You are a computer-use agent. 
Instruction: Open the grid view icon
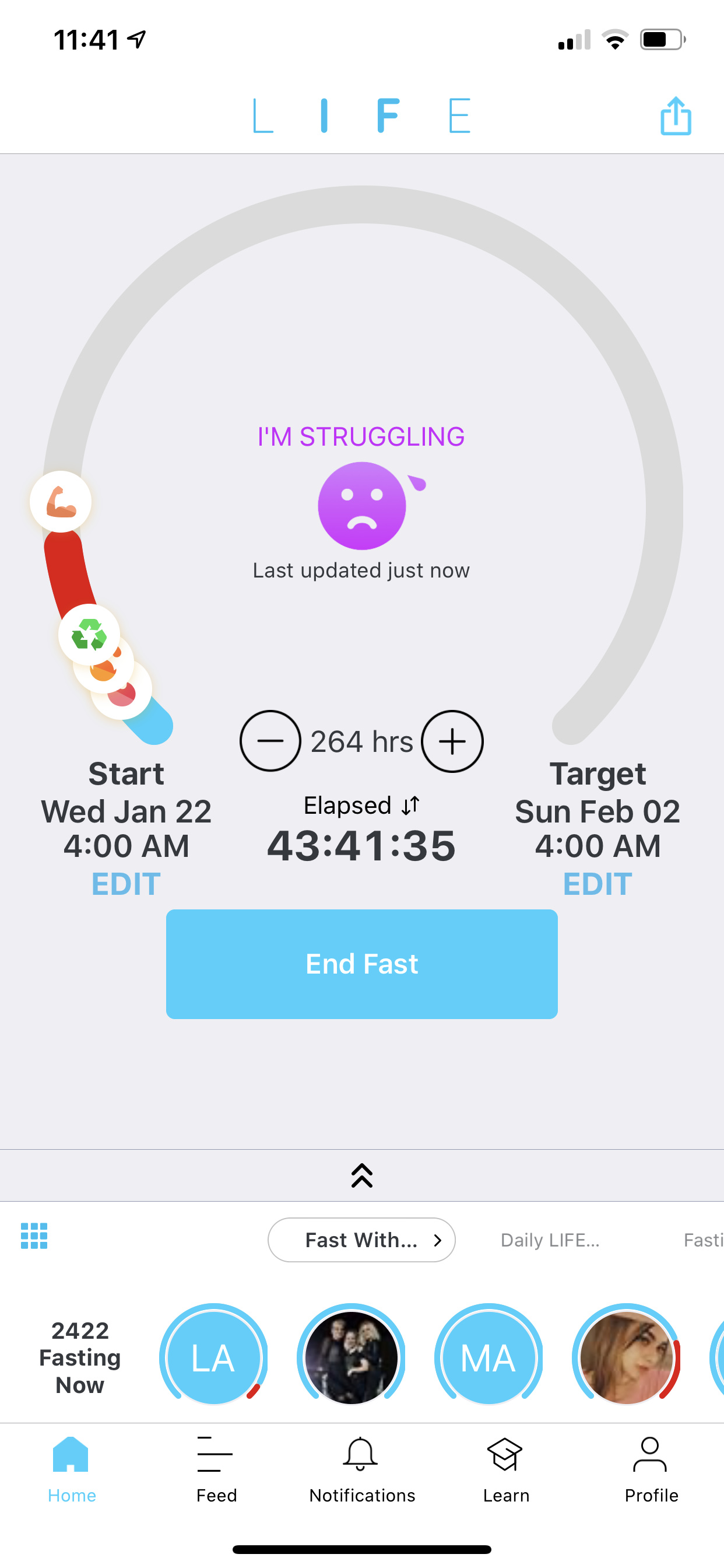(x=34, y=1235)
